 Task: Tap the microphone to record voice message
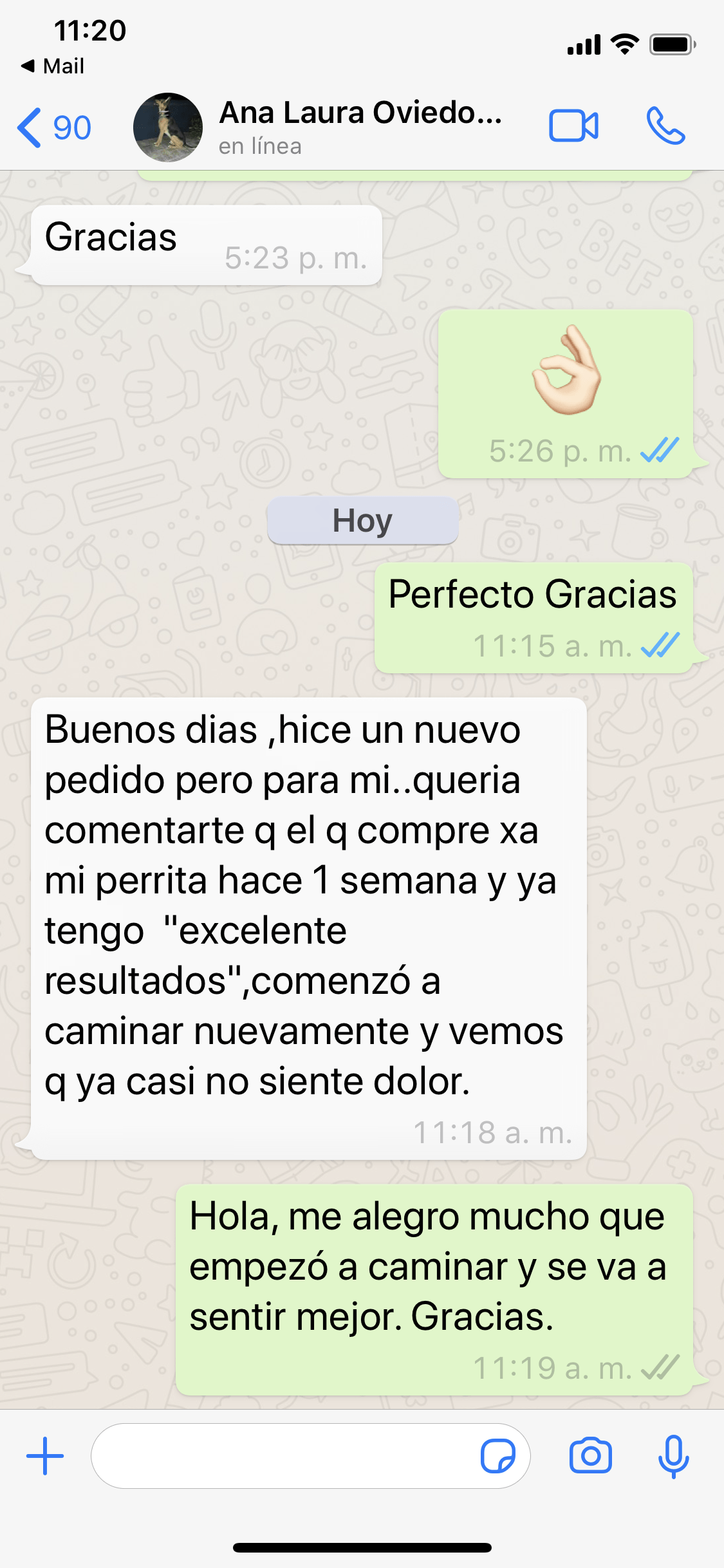pos(673,1456)
